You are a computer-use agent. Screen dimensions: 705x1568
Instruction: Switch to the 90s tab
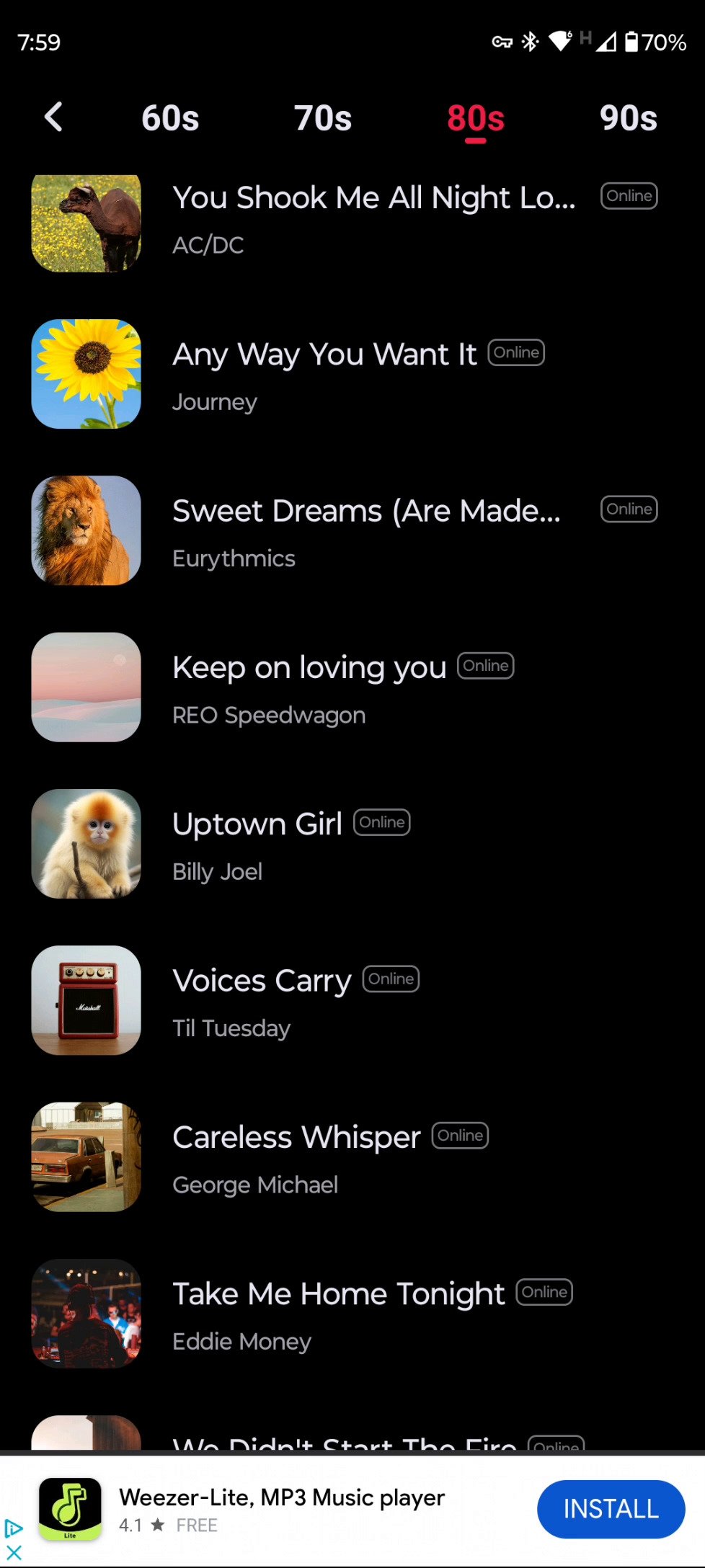pos(628,118)
